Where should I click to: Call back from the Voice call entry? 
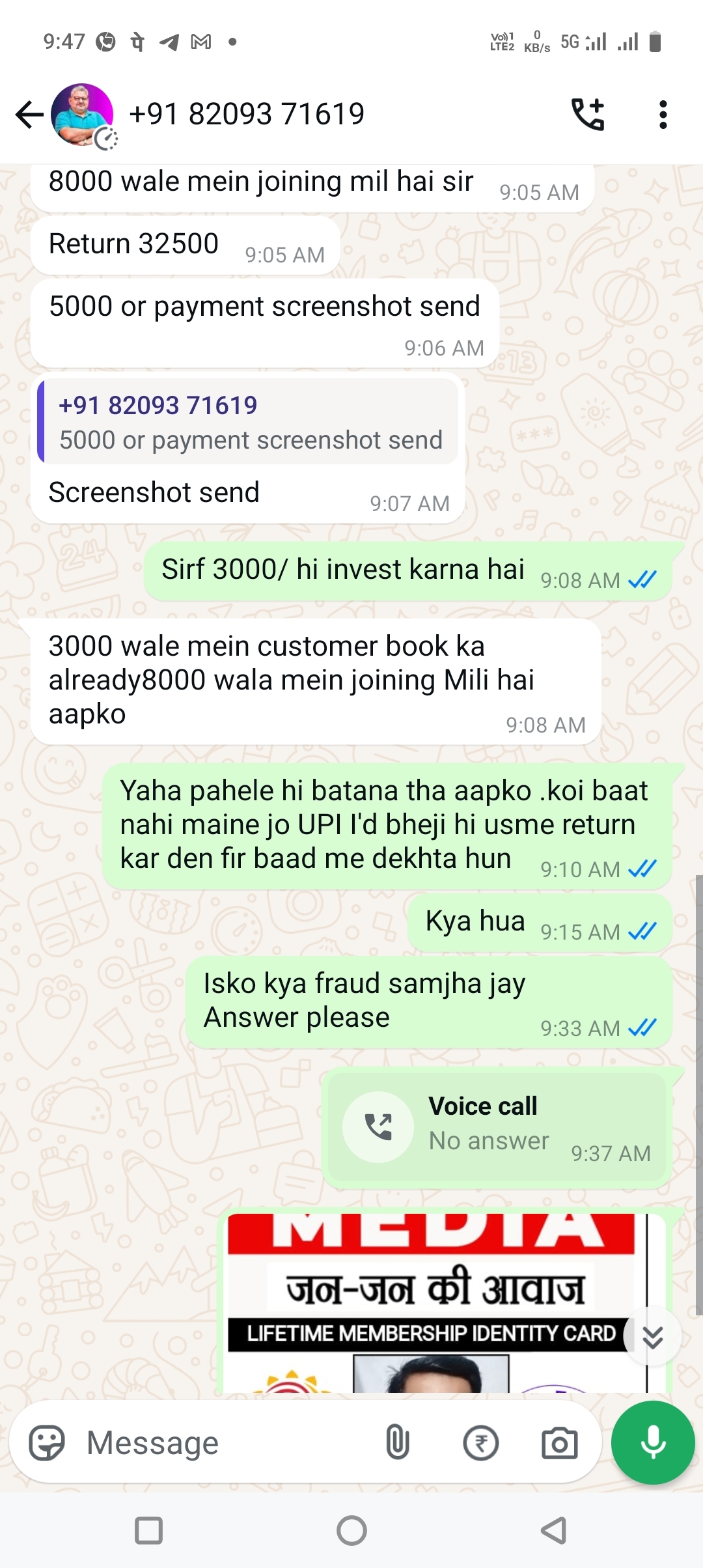pyautogui.click(x=378, y=1127)
